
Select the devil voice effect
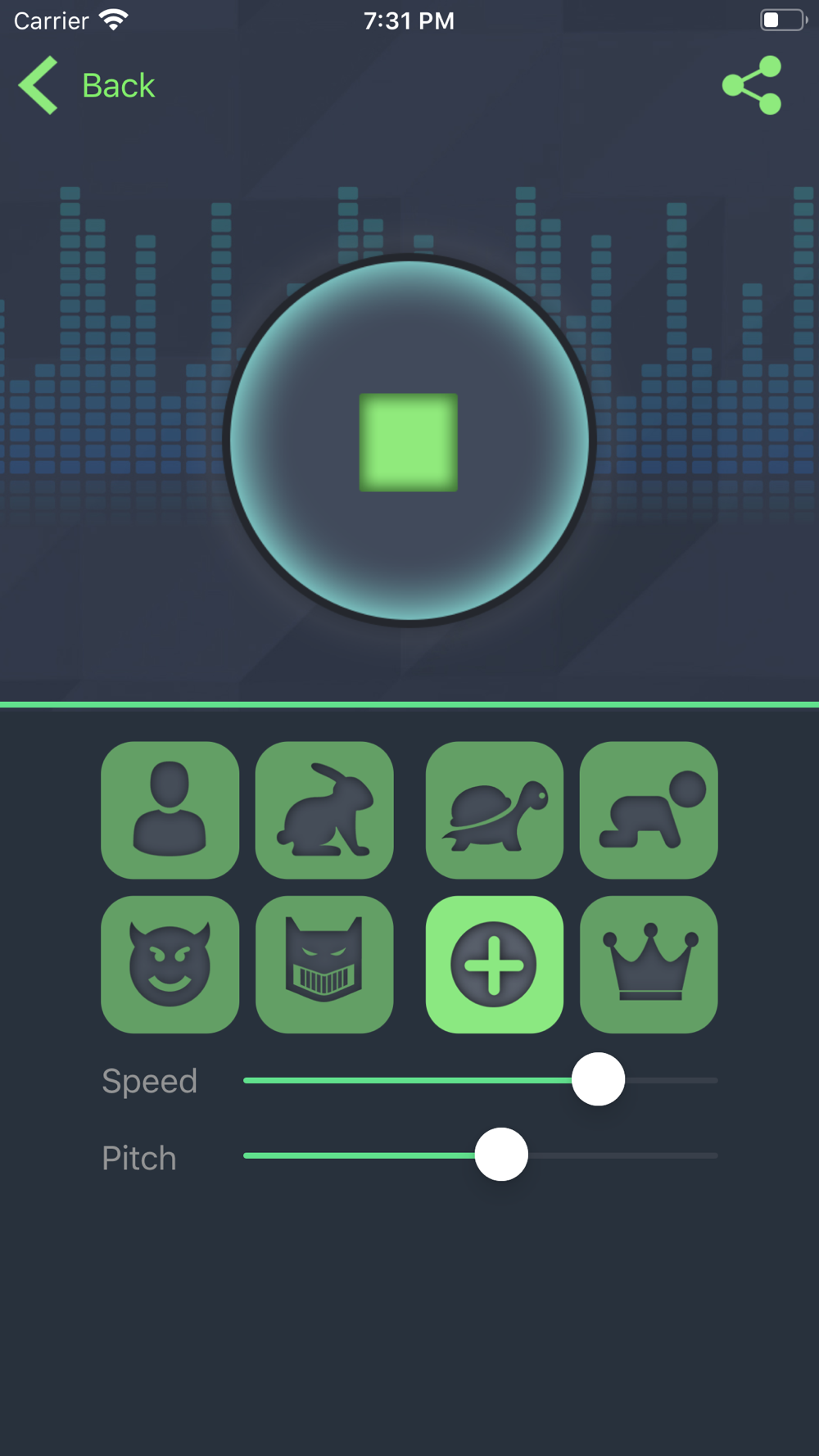point(170,964)
